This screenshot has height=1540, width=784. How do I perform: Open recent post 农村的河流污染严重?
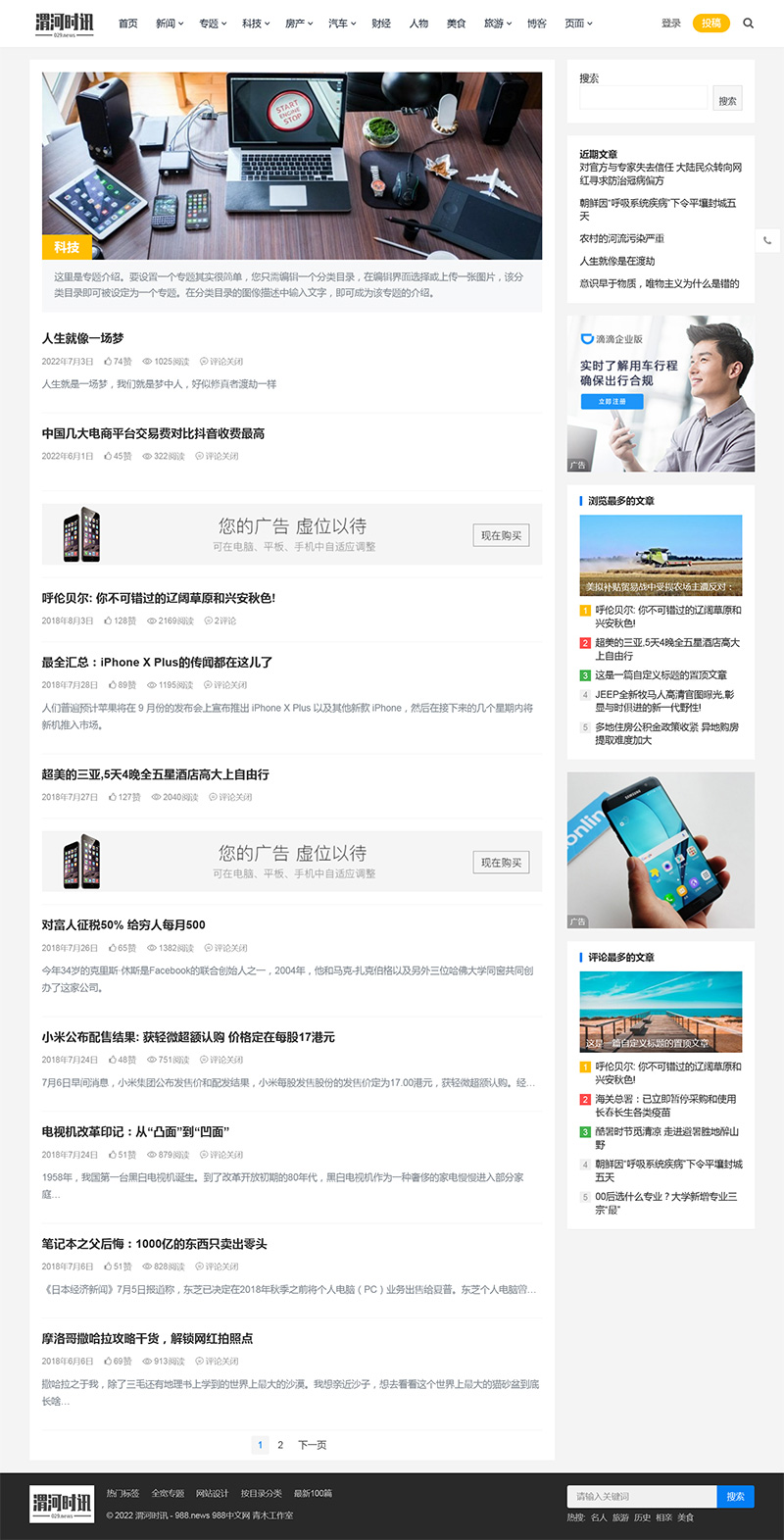pyautogui.click(x=621, y=238)
